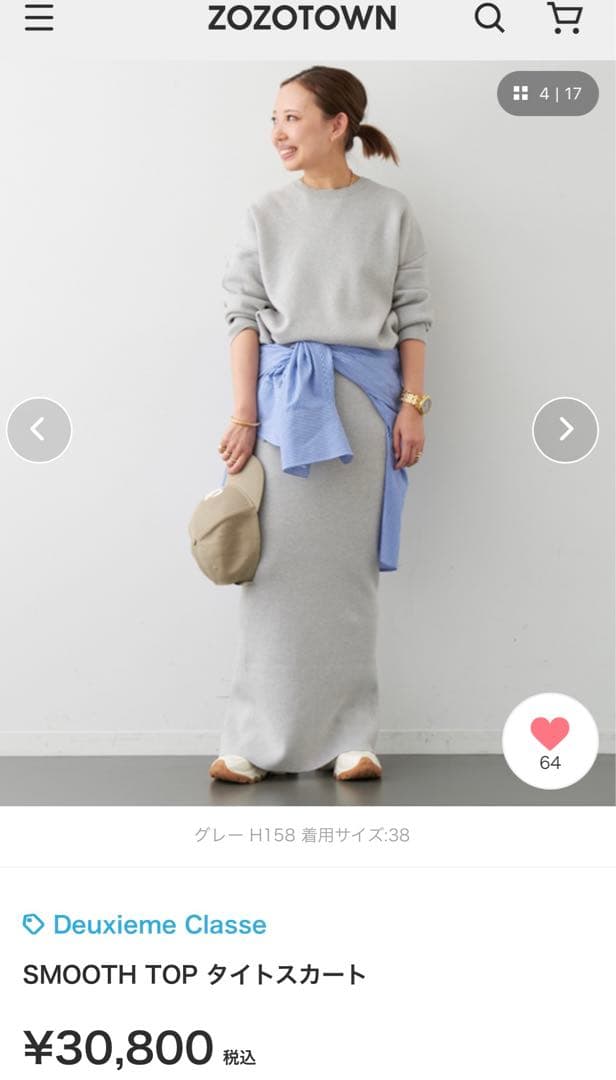This screenshot has height=1080, width=616.
Task: Show the next product photo
Action: pos(565,430)
